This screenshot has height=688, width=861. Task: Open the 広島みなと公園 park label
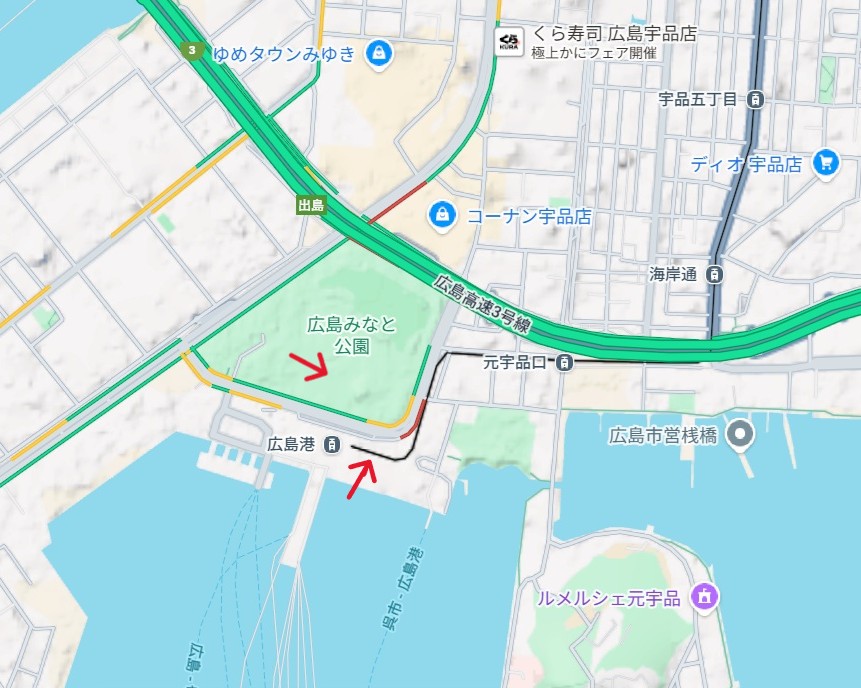click(x=351, y=335)
